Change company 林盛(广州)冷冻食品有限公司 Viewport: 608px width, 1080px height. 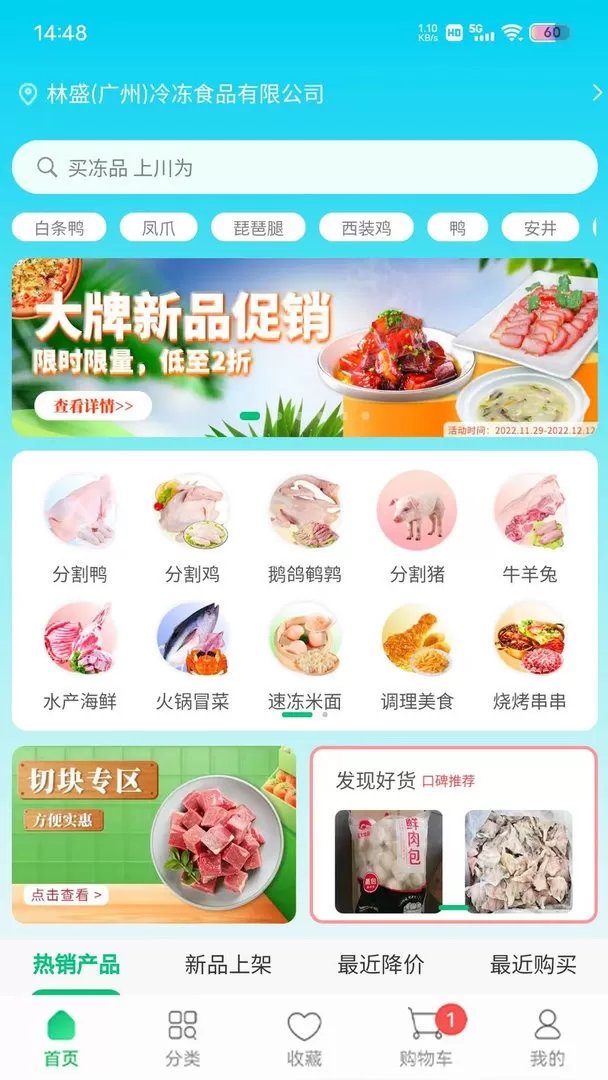coord(185,94)
